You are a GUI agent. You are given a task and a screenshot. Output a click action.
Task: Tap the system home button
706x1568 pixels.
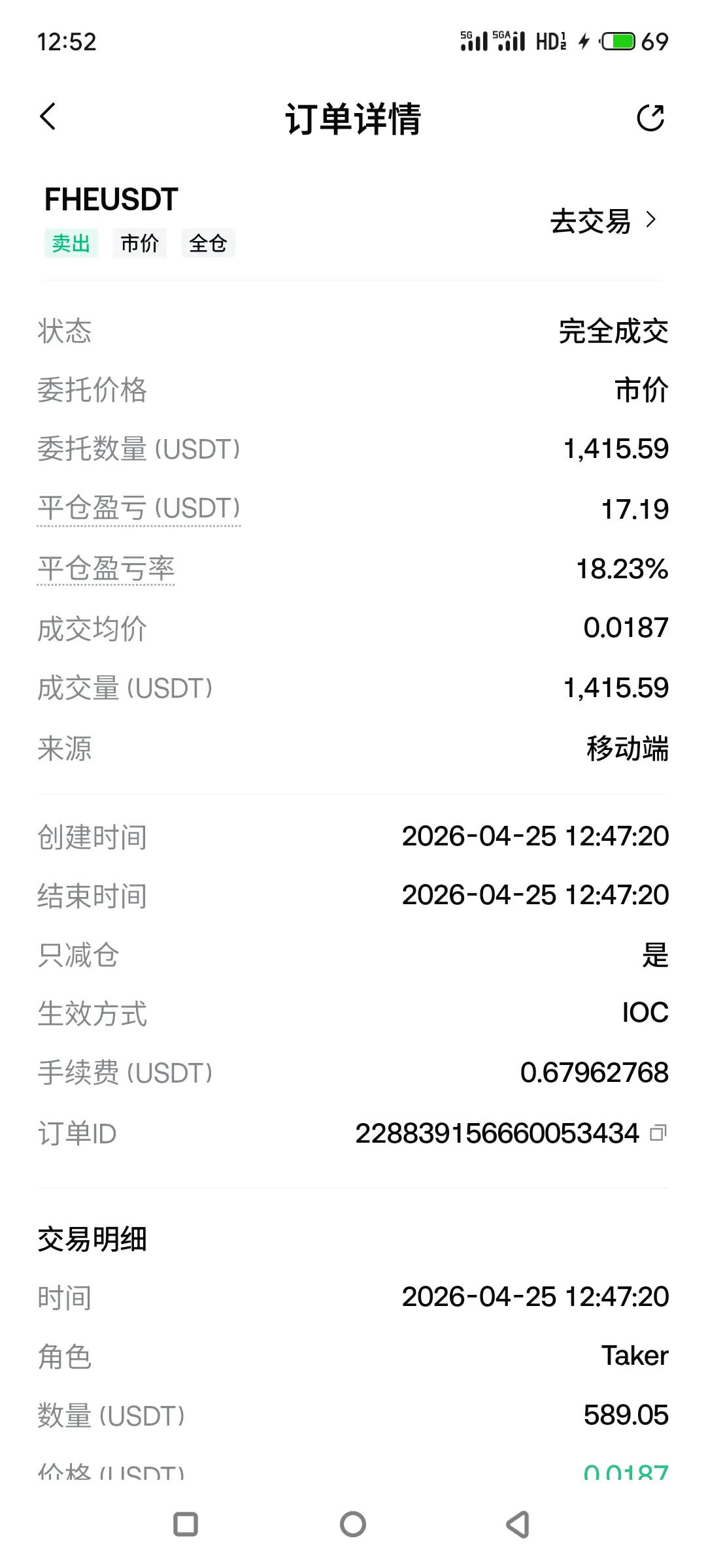click(353, 1524)
